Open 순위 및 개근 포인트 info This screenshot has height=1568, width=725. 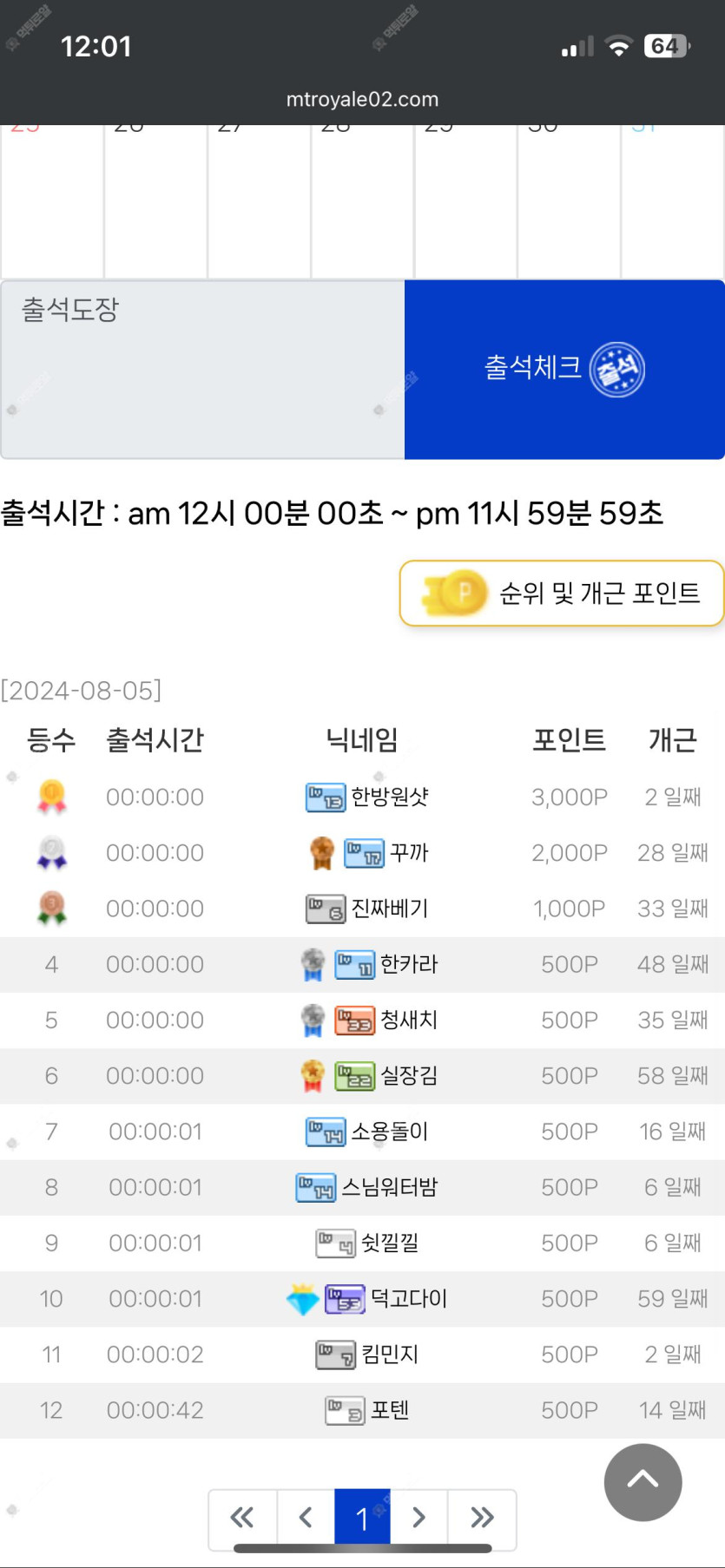tap(562, 594)
